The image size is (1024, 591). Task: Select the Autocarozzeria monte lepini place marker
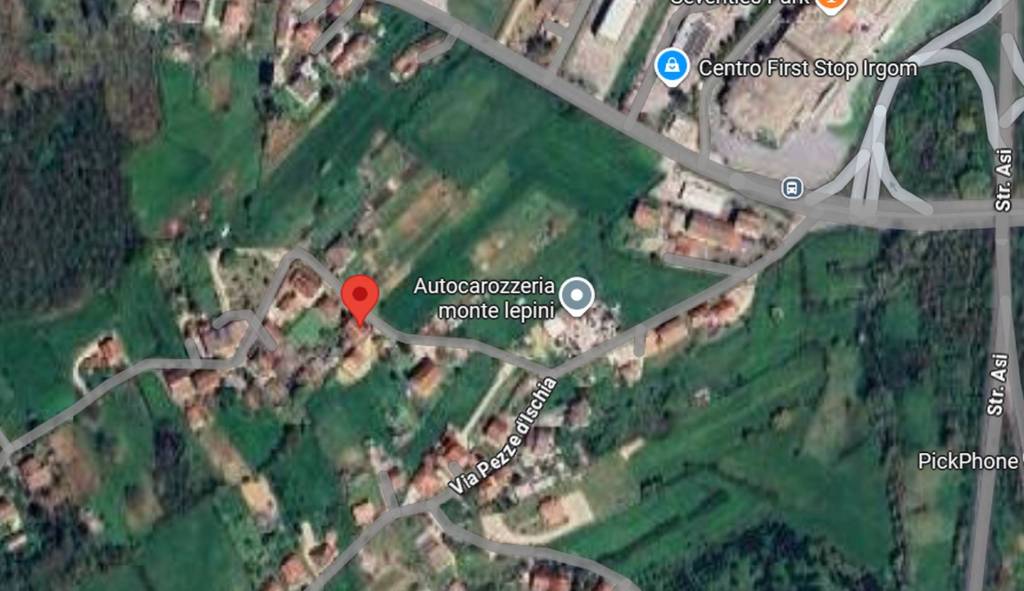(x=577, y=296)
